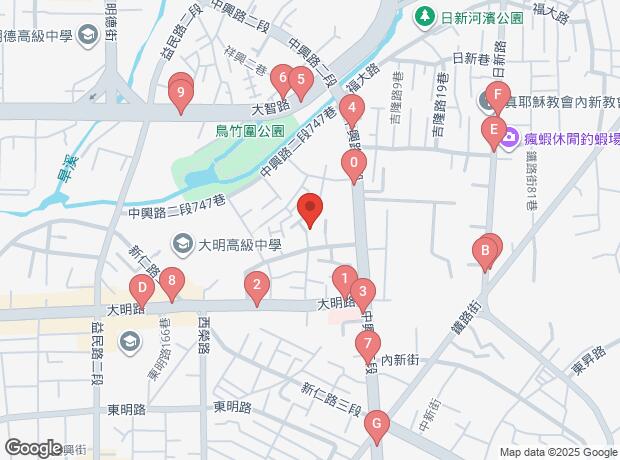Open marker G at 新仁路三段
Viewport: 620px width, 460px height.
(x=377, y=424)
